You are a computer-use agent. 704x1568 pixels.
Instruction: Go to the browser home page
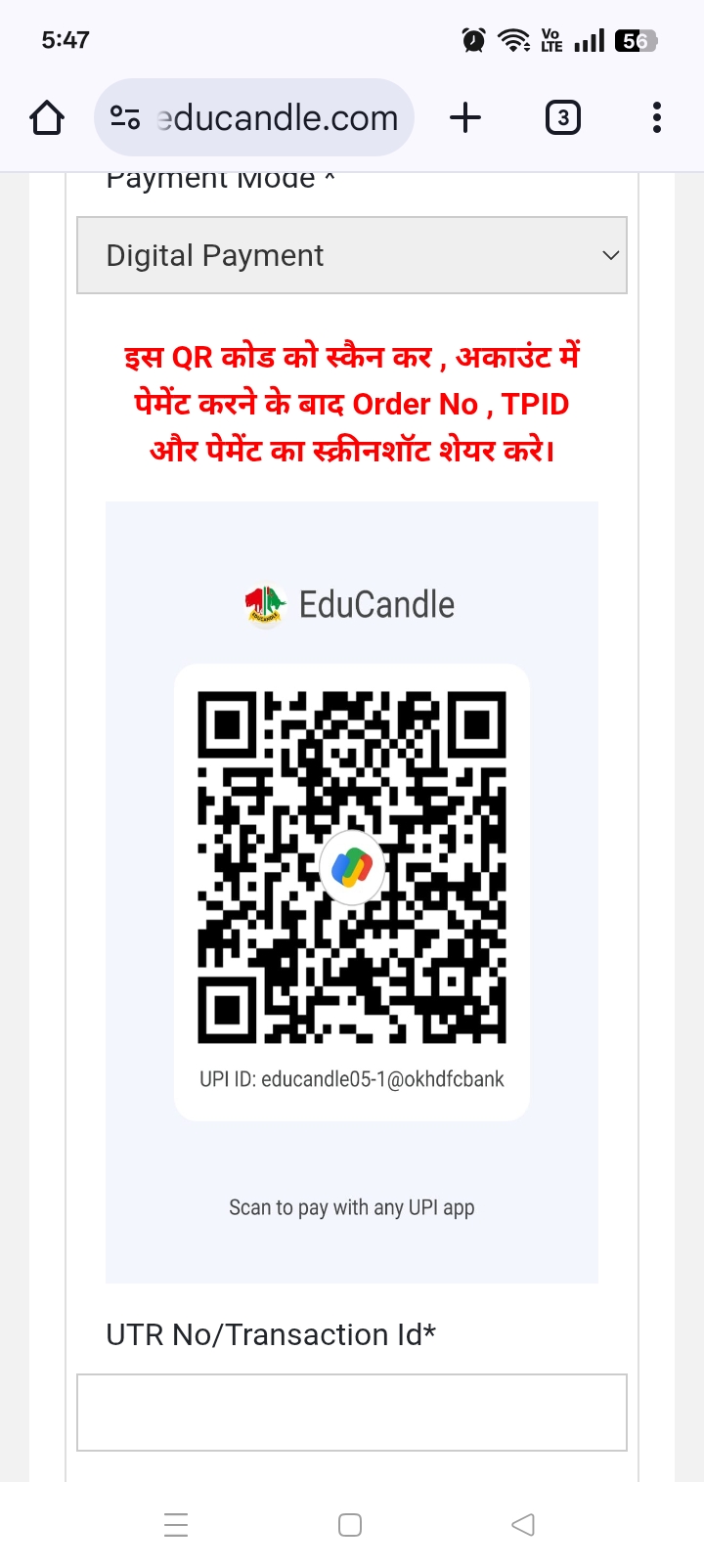click(x=47, y=118)
